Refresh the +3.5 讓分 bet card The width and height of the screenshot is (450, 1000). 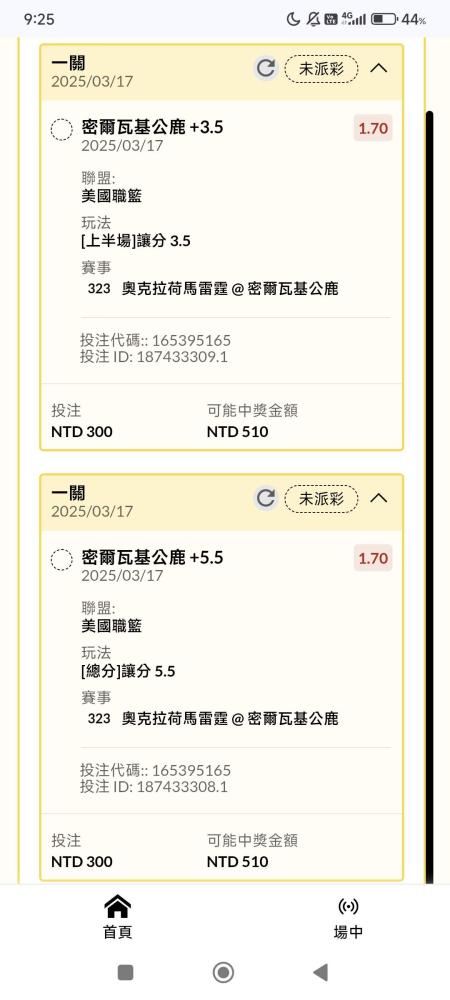(x=266, y=68)
